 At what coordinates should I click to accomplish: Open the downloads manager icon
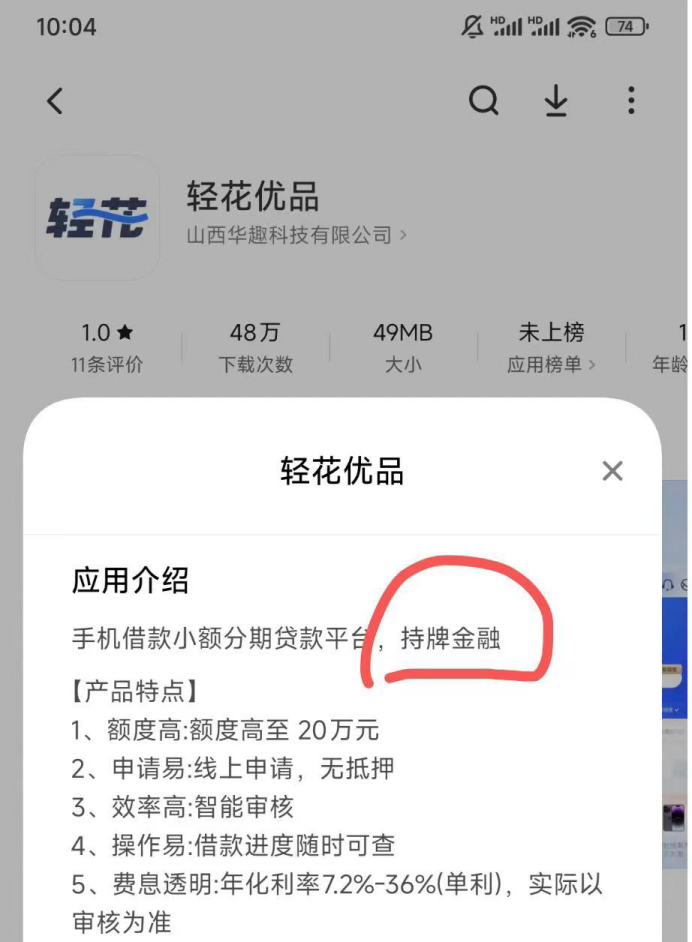coord(556,101)
